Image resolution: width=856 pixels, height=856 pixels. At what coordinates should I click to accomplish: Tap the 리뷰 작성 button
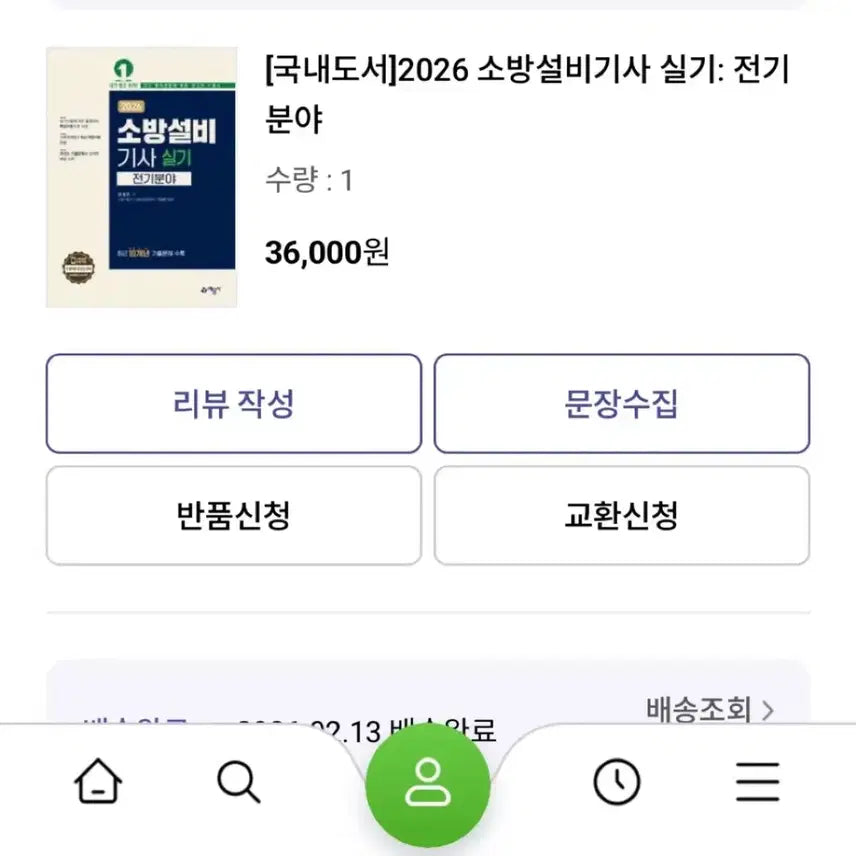tap(234, 404)
